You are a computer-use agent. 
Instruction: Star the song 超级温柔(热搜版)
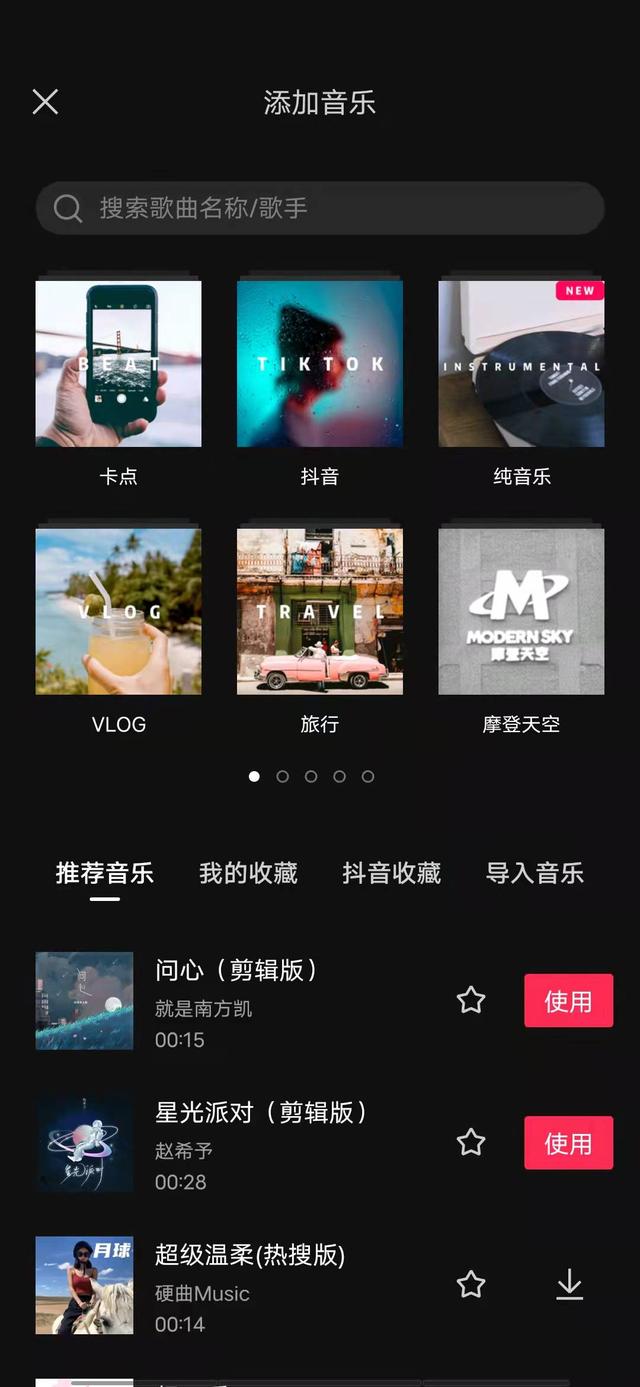pyautogui.click(x=471, y=1285)
